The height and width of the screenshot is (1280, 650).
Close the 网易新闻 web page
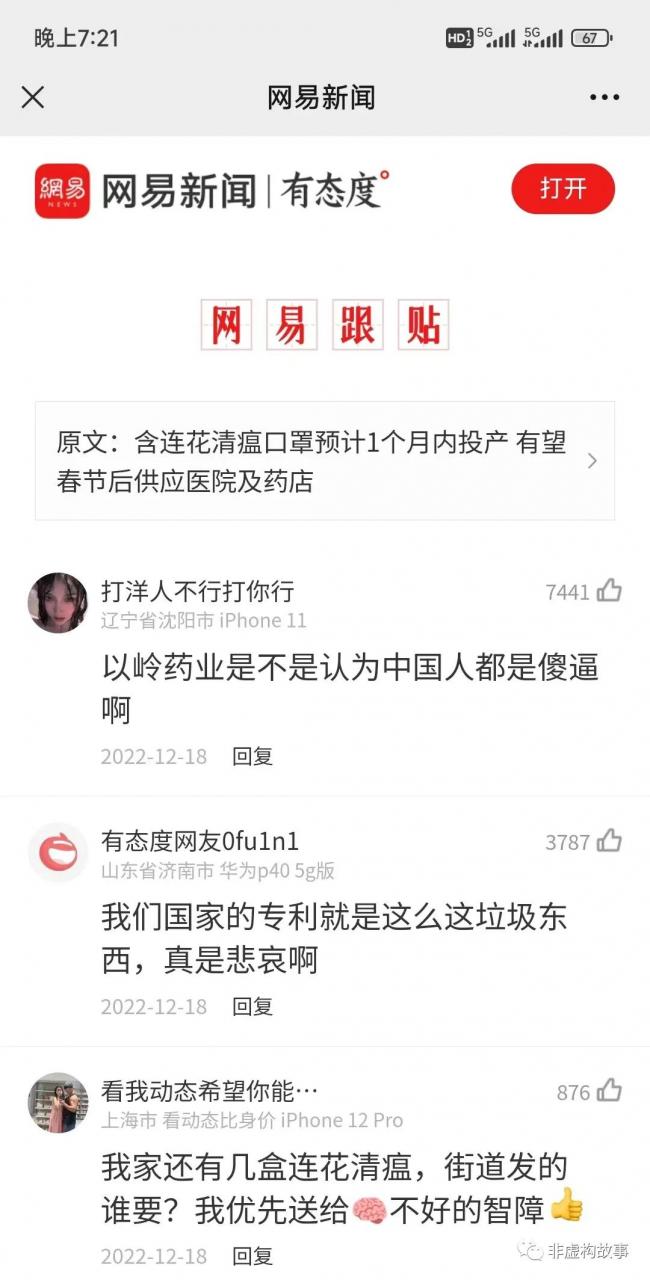33,97
